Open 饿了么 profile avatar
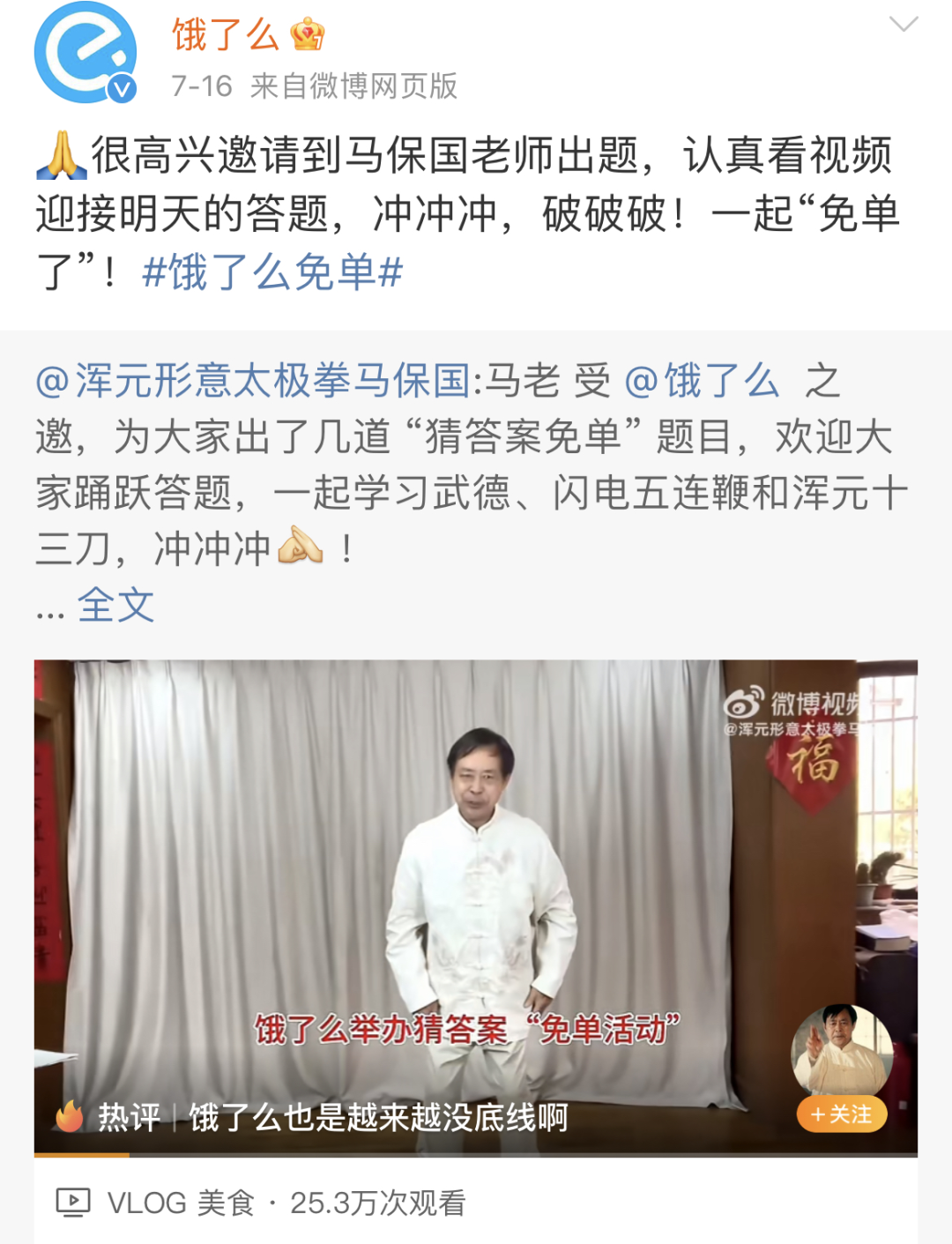 pyautogui.click(x=86, y=52)
